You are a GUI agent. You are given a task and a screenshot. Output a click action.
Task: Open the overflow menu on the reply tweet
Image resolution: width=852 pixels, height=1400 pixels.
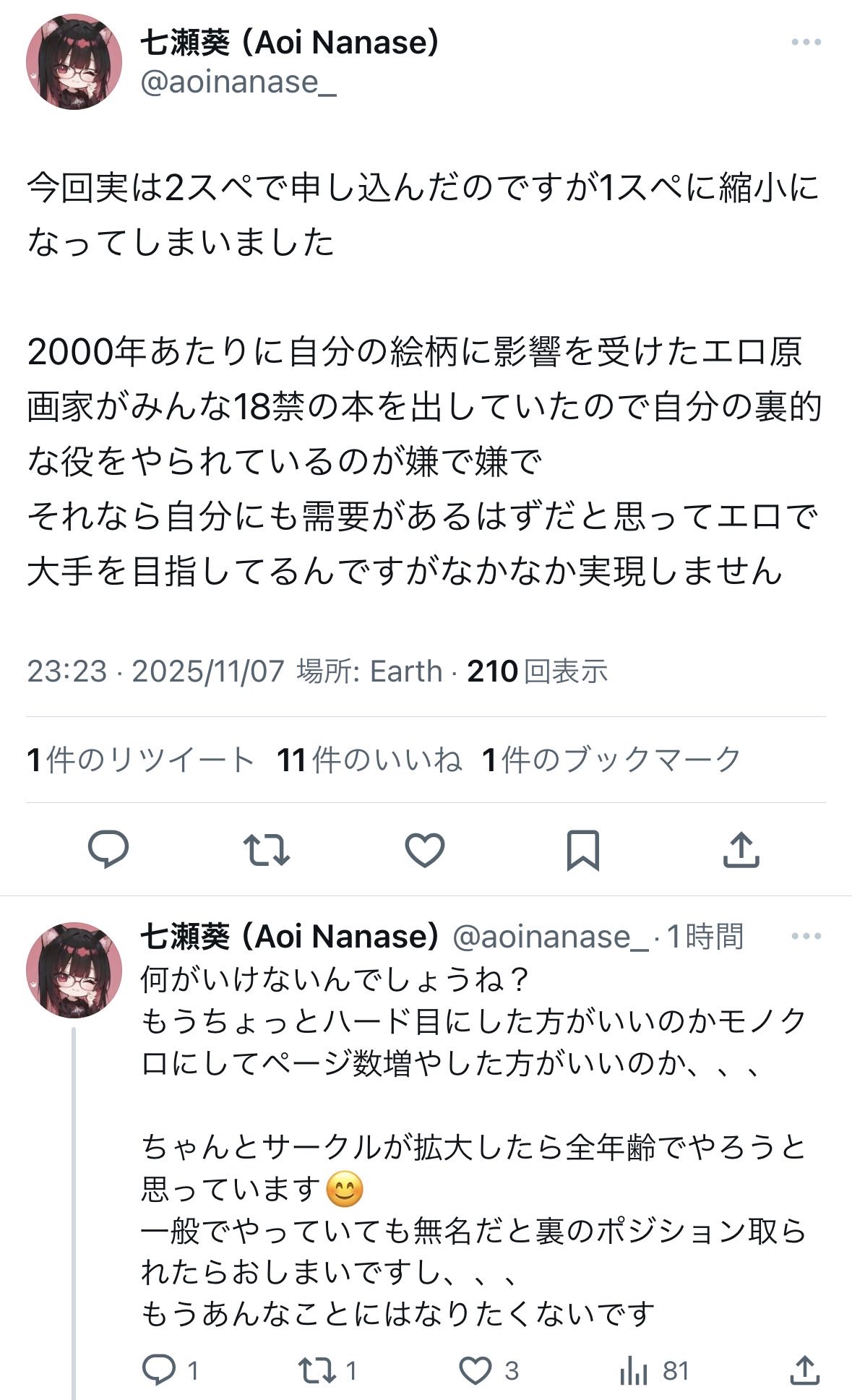coord(806,936)
